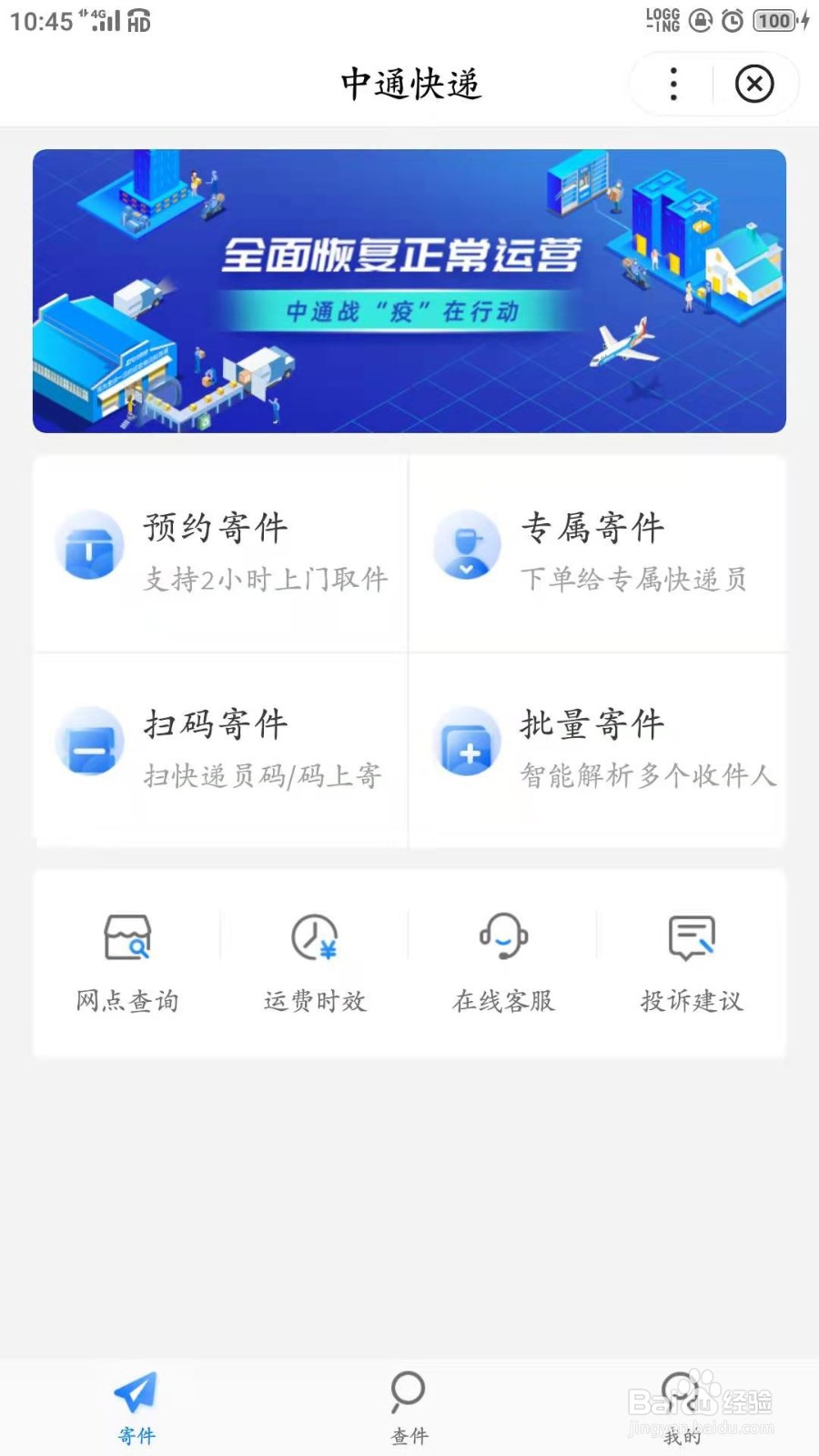
Task: Select the 扫码寄件 shipping option
Action: [x=218, y=746]
